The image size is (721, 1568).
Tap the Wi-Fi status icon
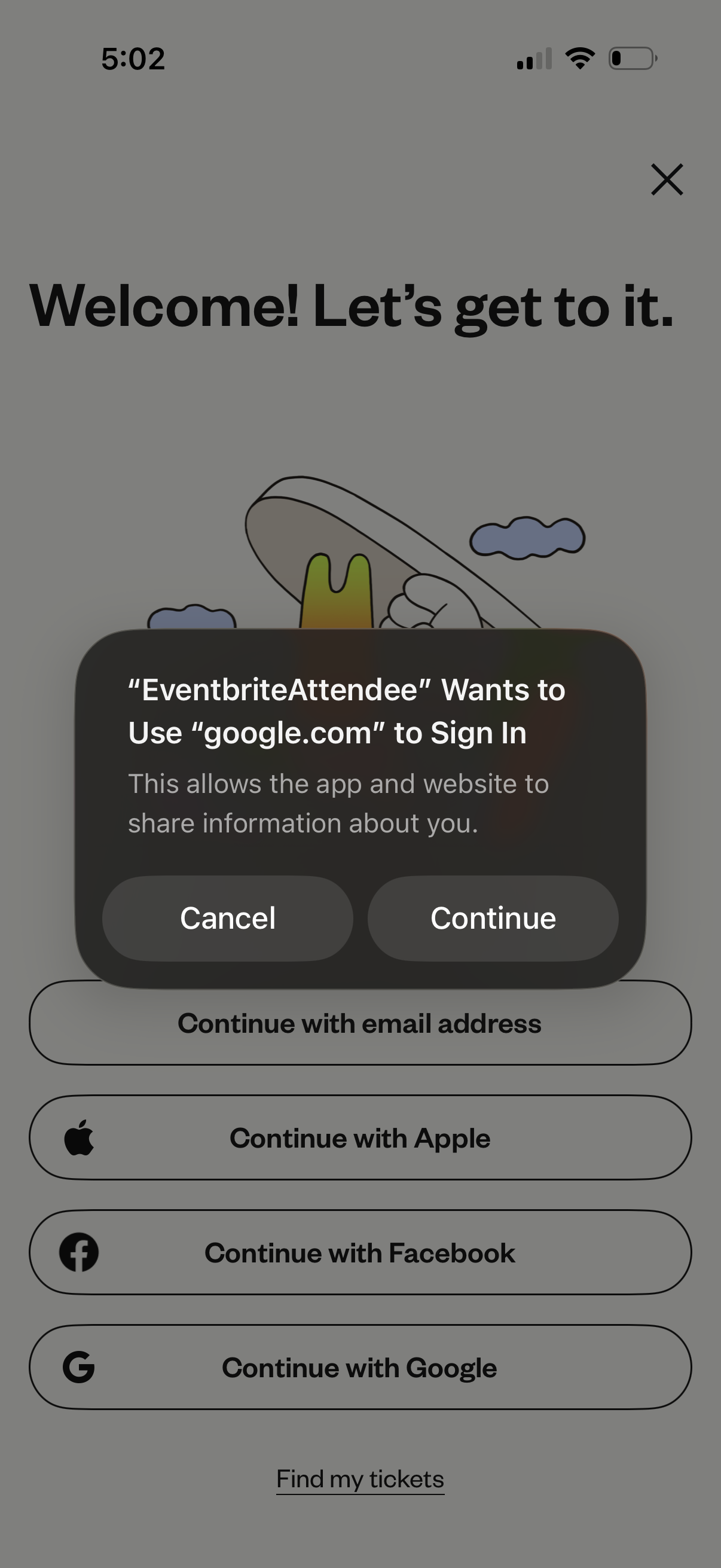coord(578,58)
